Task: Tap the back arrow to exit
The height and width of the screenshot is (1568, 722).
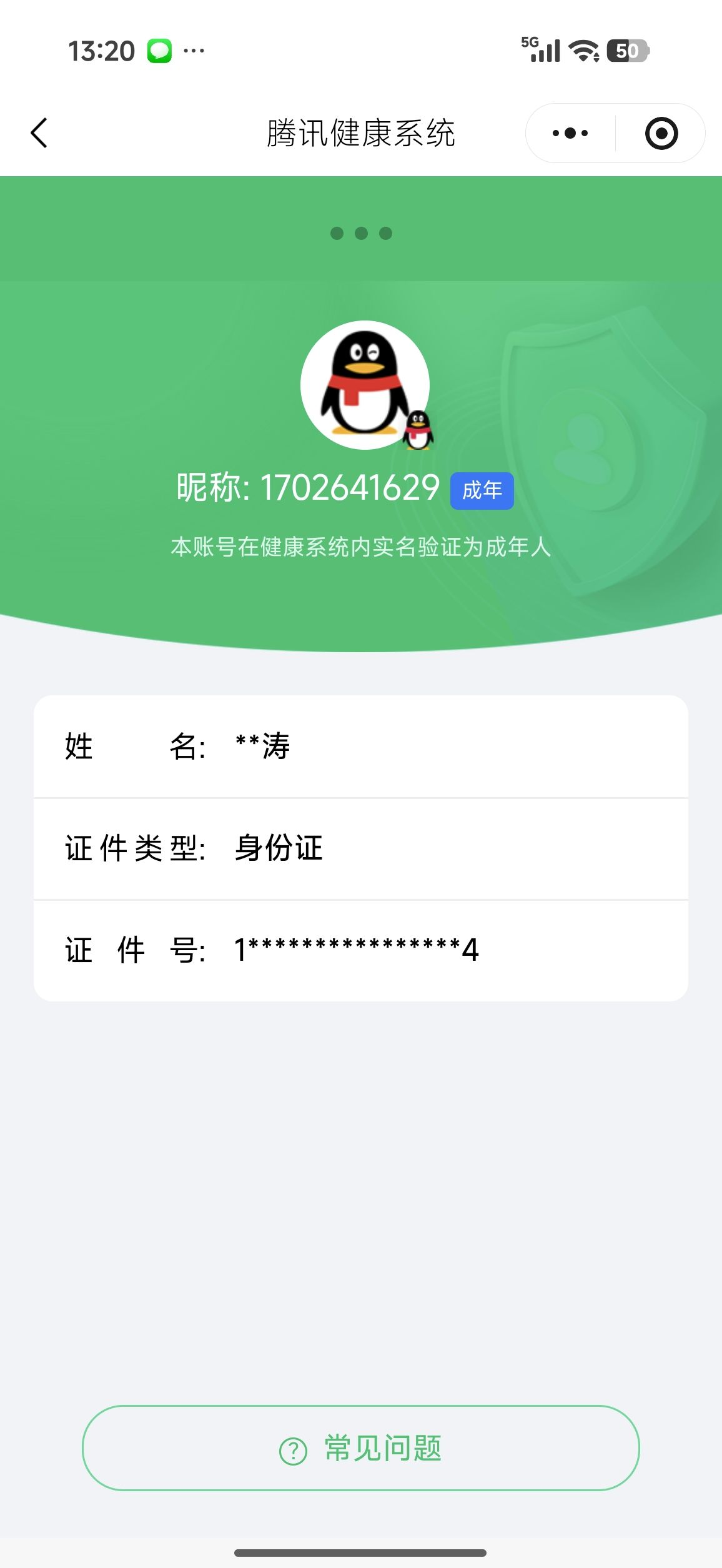Action: click(39, 132)
